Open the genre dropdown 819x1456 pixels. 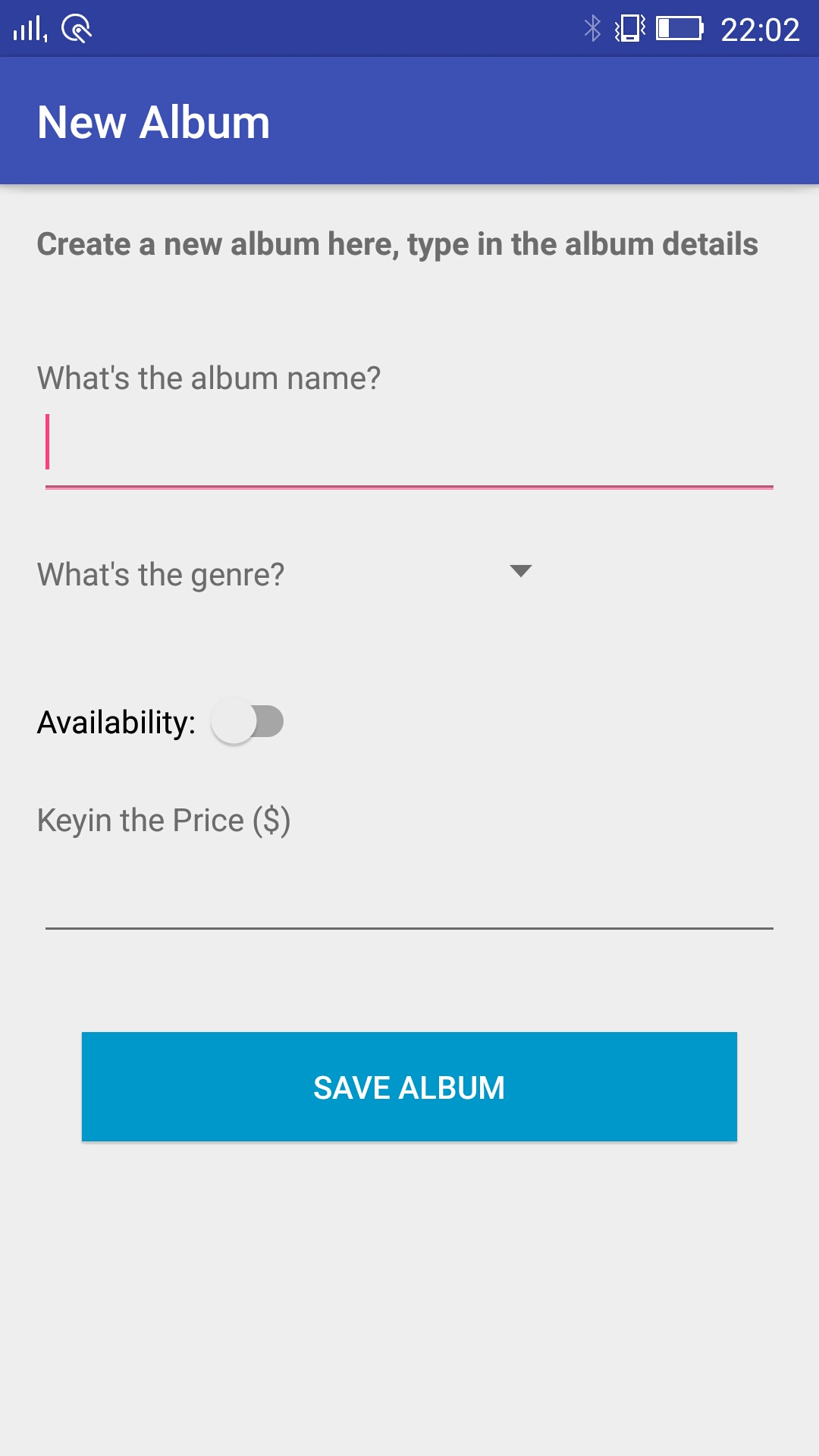288,573
